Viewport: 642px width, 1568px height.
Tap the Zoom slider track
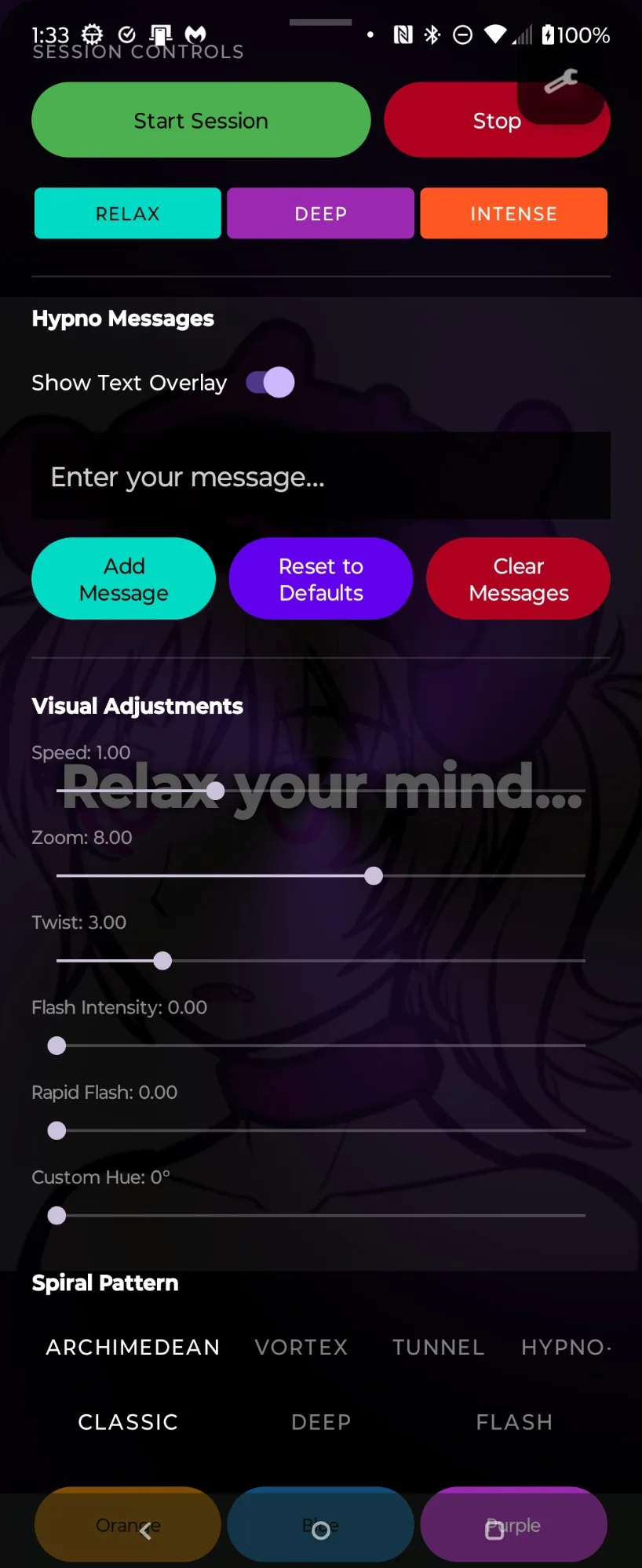[x=321, y=875]
